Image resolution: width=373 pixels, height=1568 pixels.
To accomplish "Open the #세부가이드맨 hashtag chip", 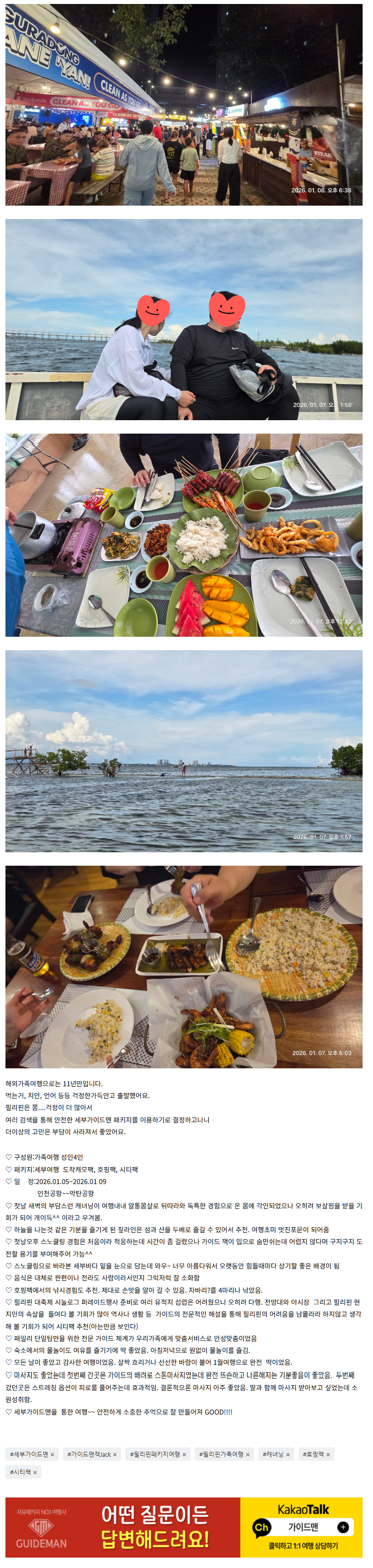I will 29,1454.
